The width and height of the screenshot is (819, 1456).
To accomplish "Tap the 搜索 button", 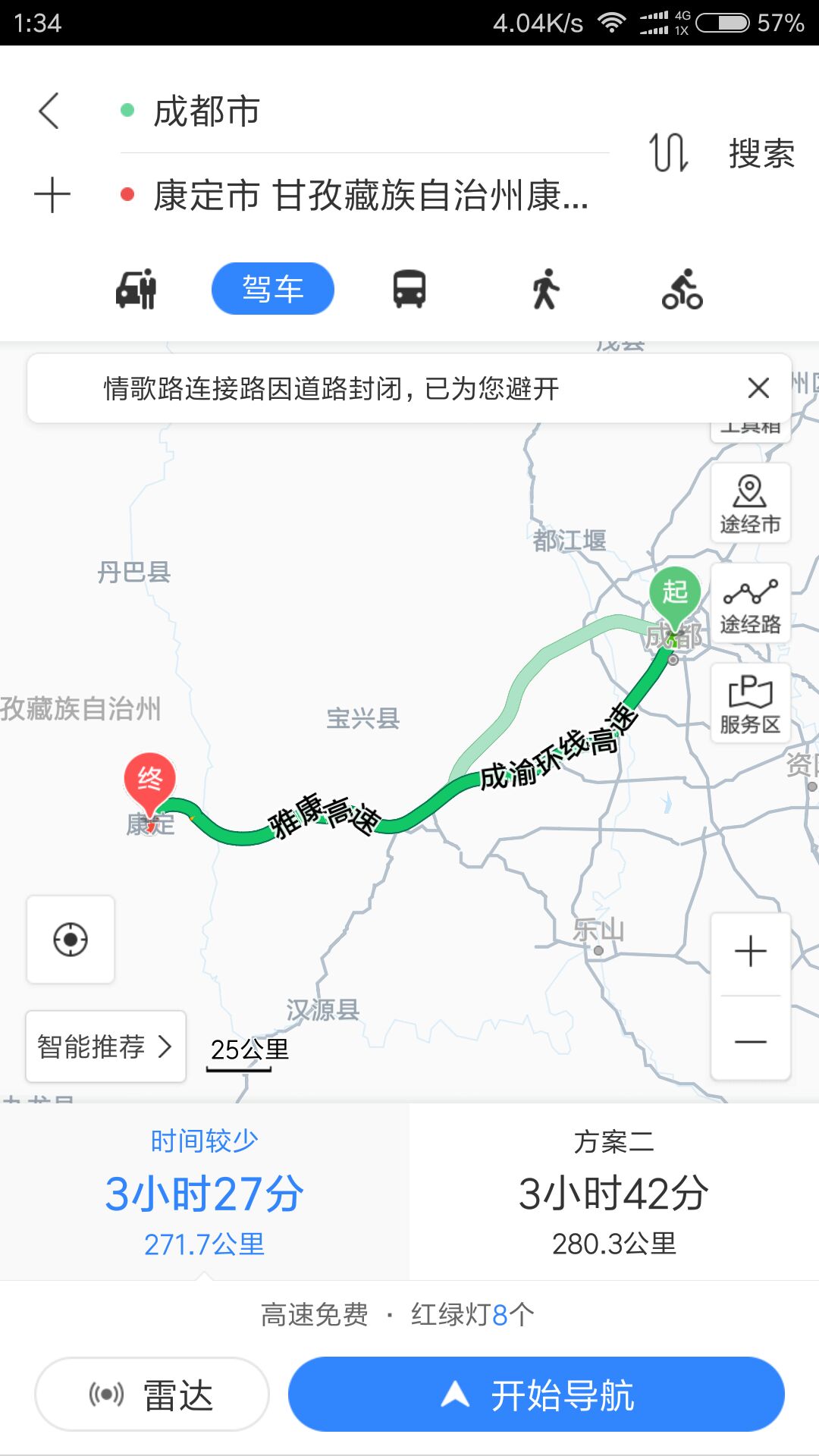I will (761, 154).
